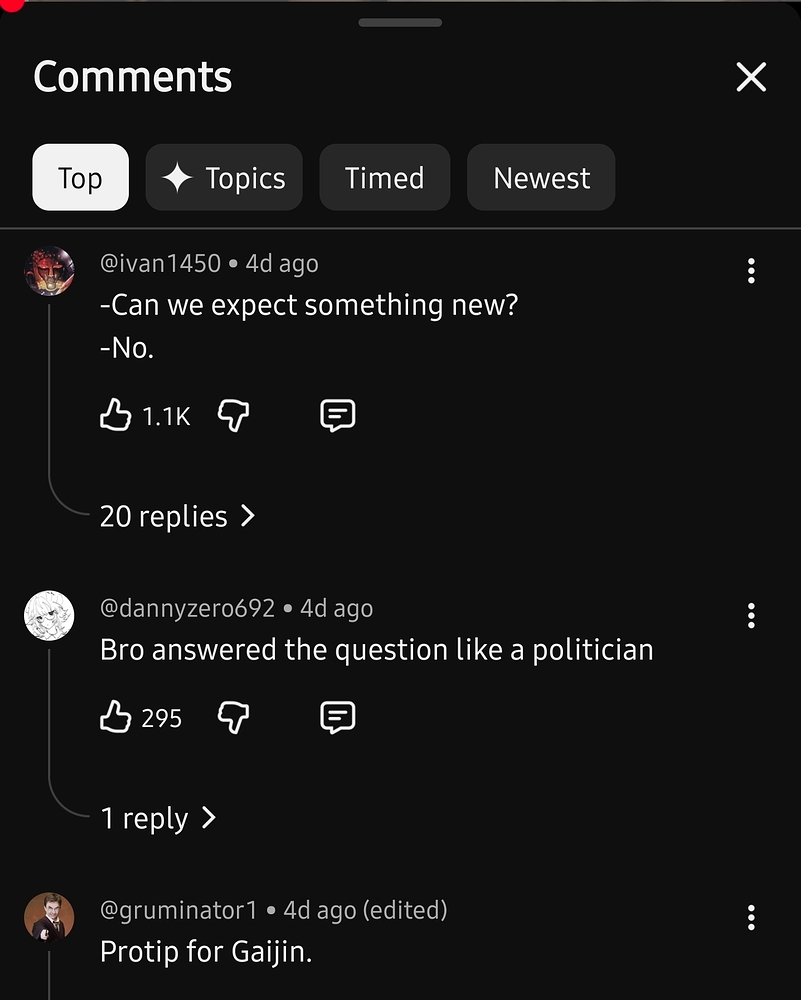Select the Top comments filter
801x1000 pixels.
79,177
